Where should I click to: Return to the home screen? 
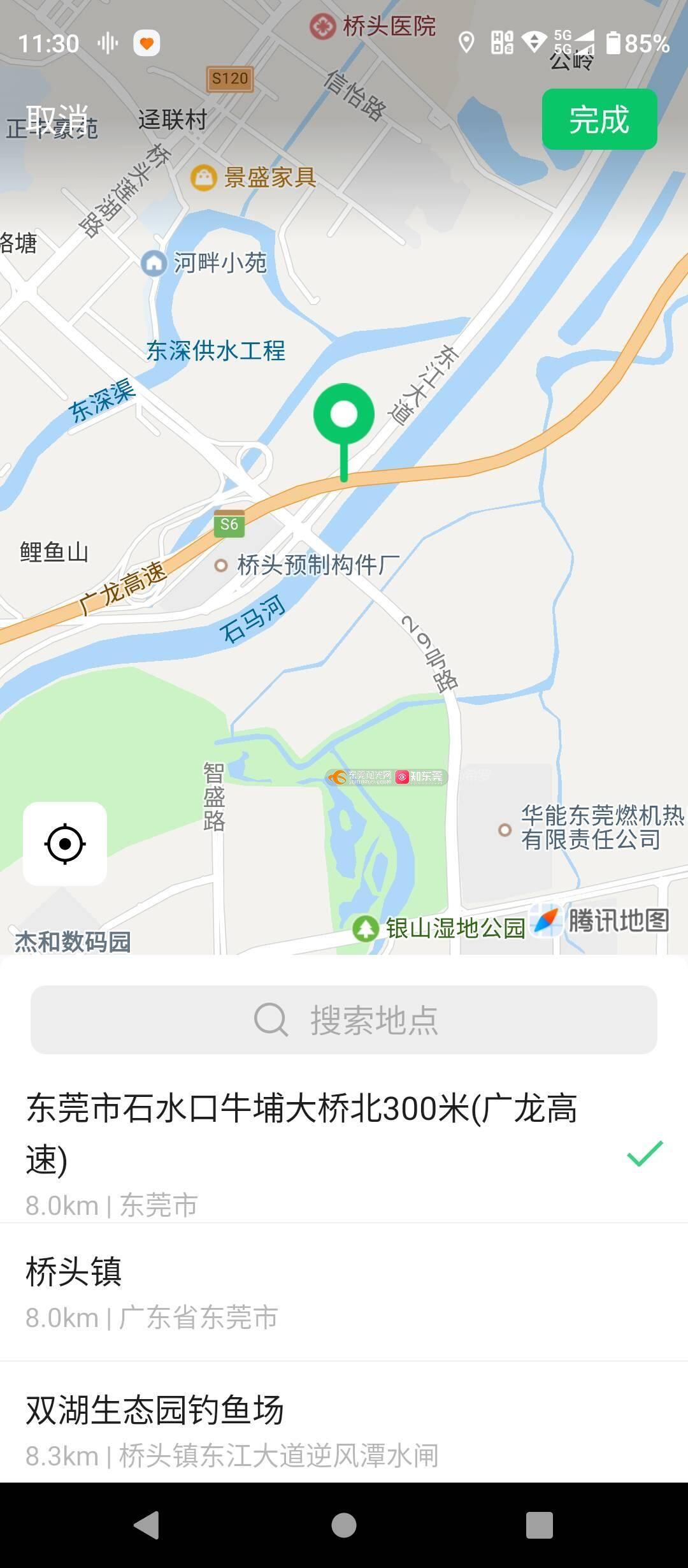point(344,1525)
